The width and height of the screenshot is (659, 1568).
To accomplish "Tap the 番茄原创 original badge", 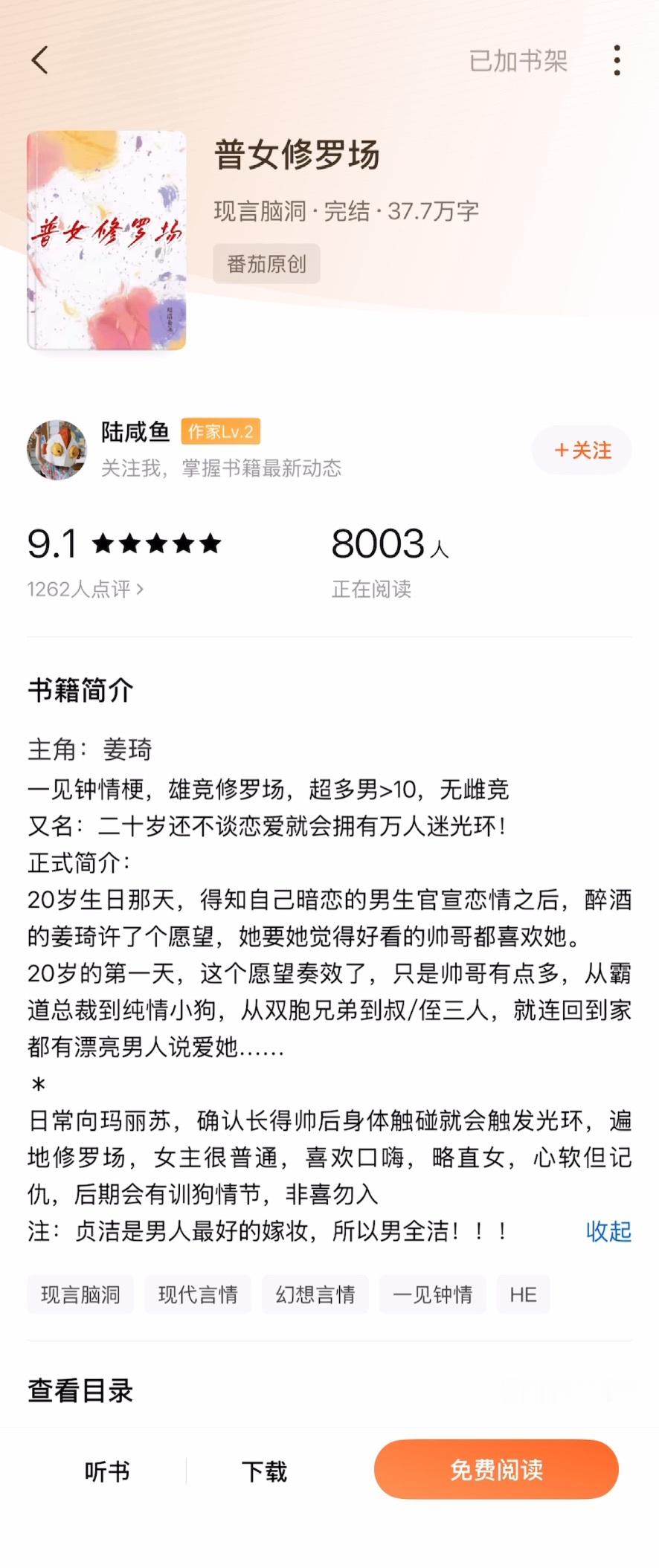I will [x=266, y=264].
